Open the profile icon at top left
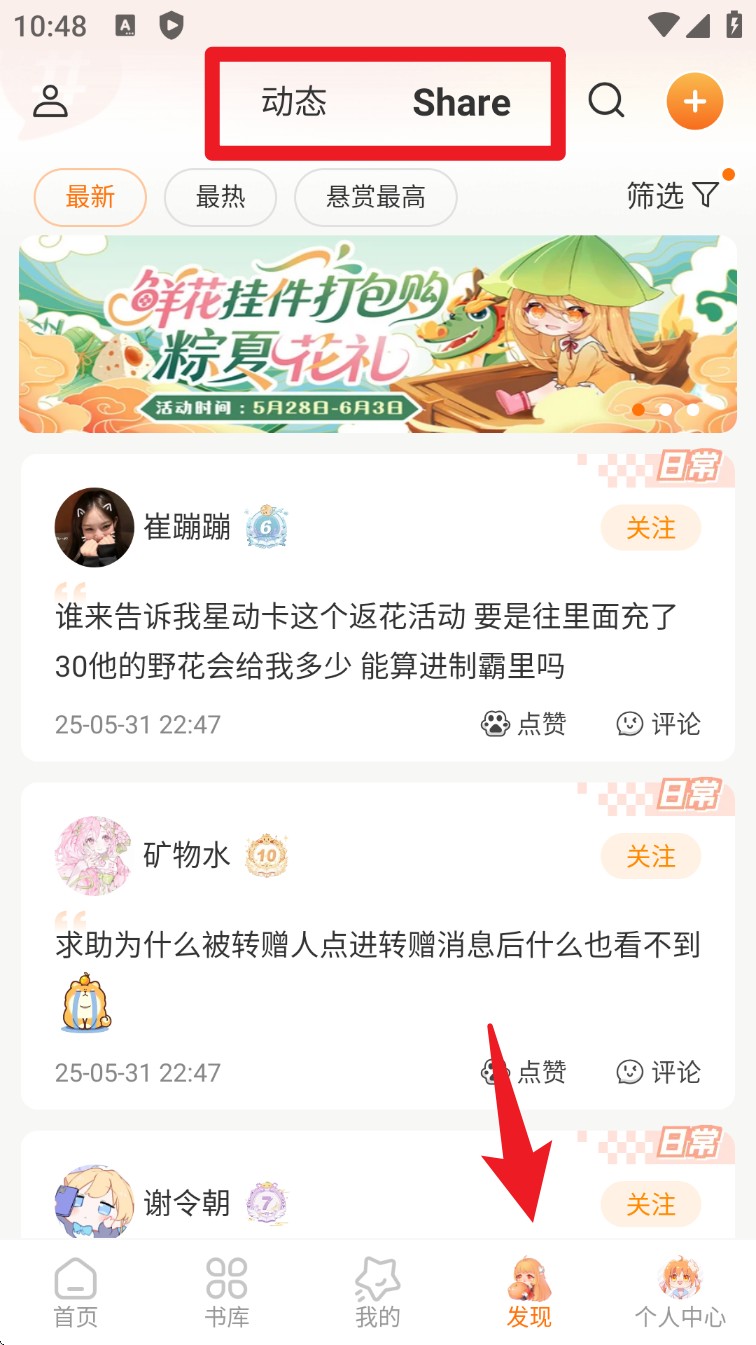The height and width of the screenshot is (1345, 756). point(50,101)
